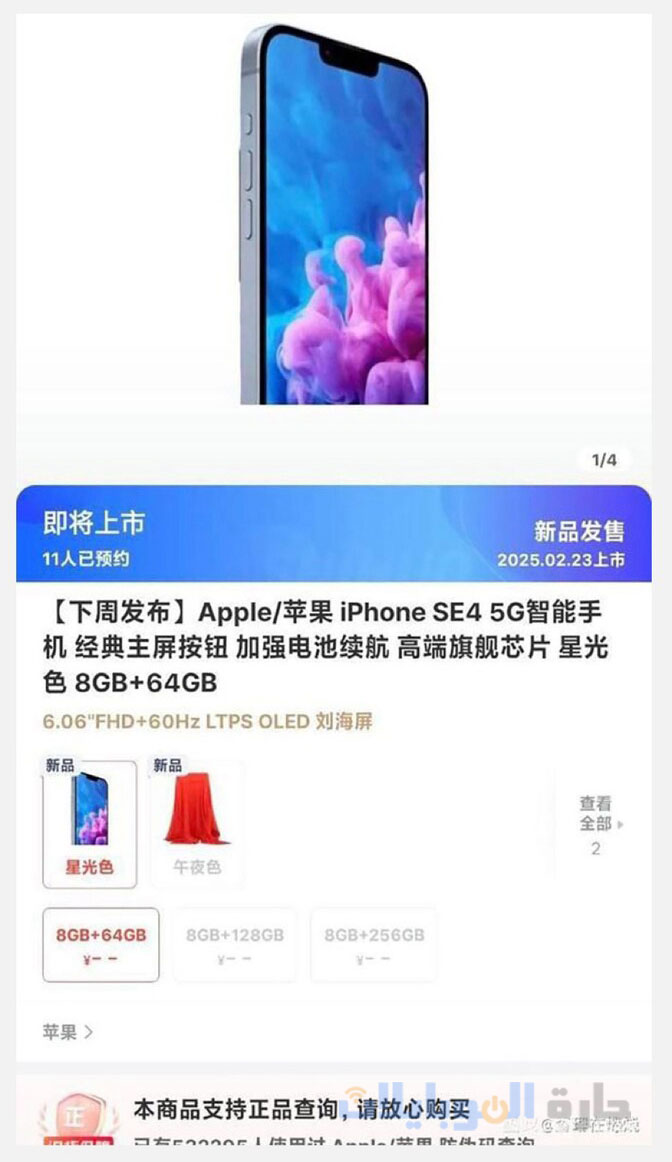This screenshot has width=672, height=1162.
Task: Open the iPhone SE4 product photo
Action: pos(334,215)
